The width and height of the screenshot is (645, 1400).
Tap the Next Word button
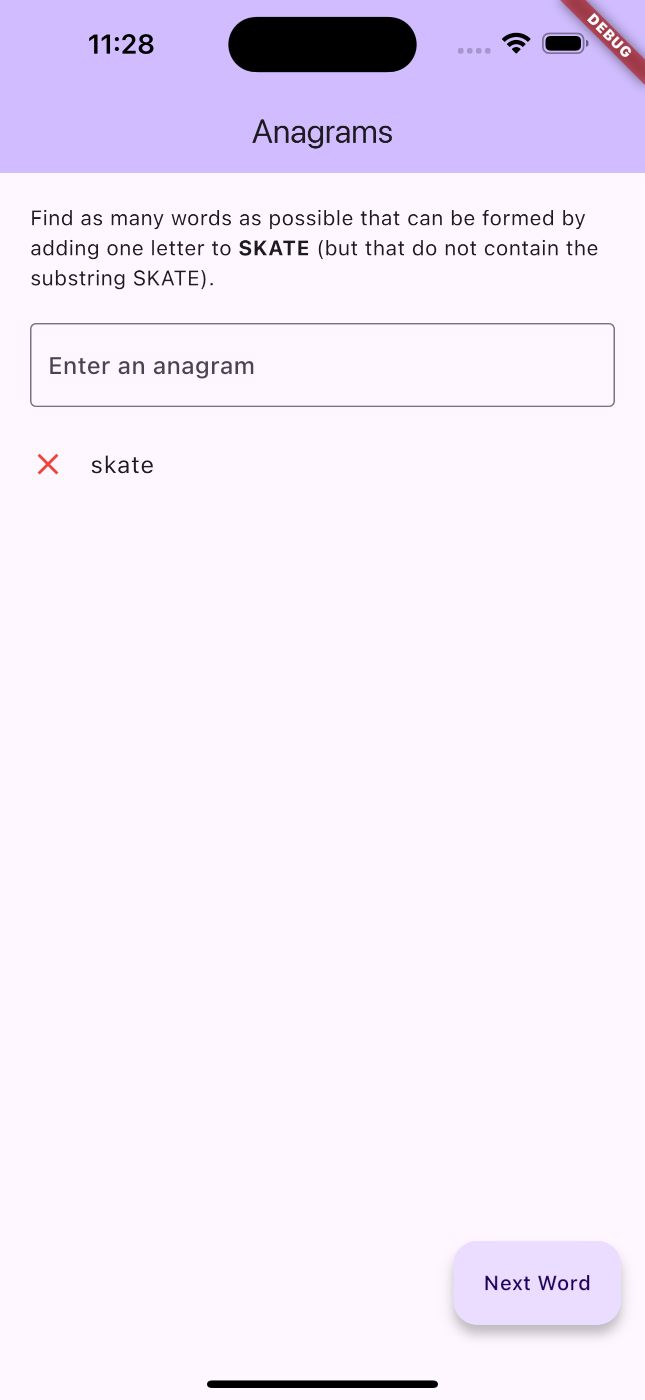pos(537,1283)
